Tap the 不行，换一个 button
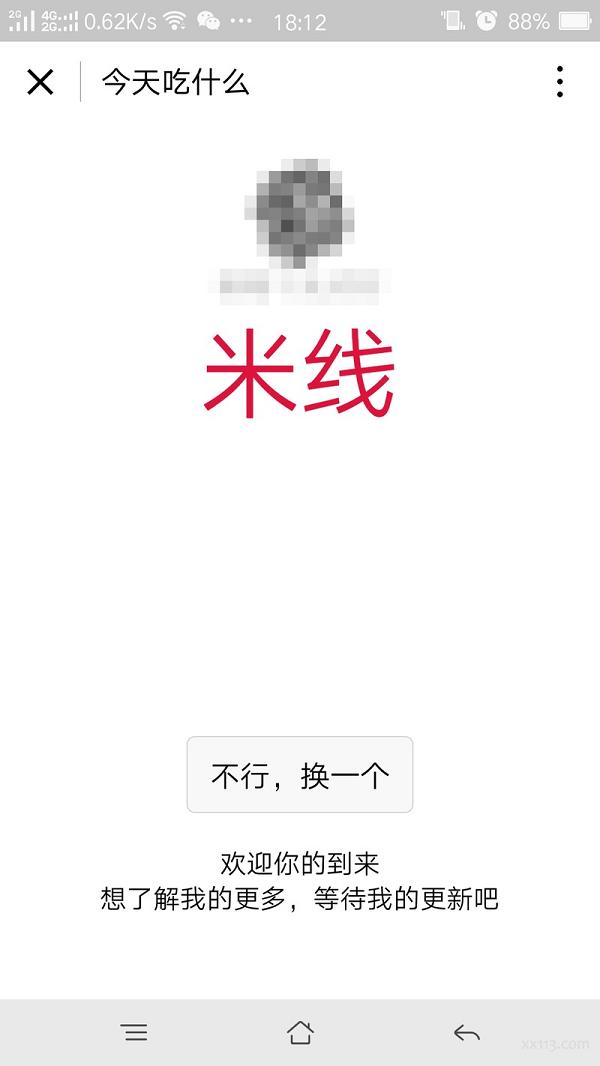Screen dimensions: 600x1066 click(300, 775)
